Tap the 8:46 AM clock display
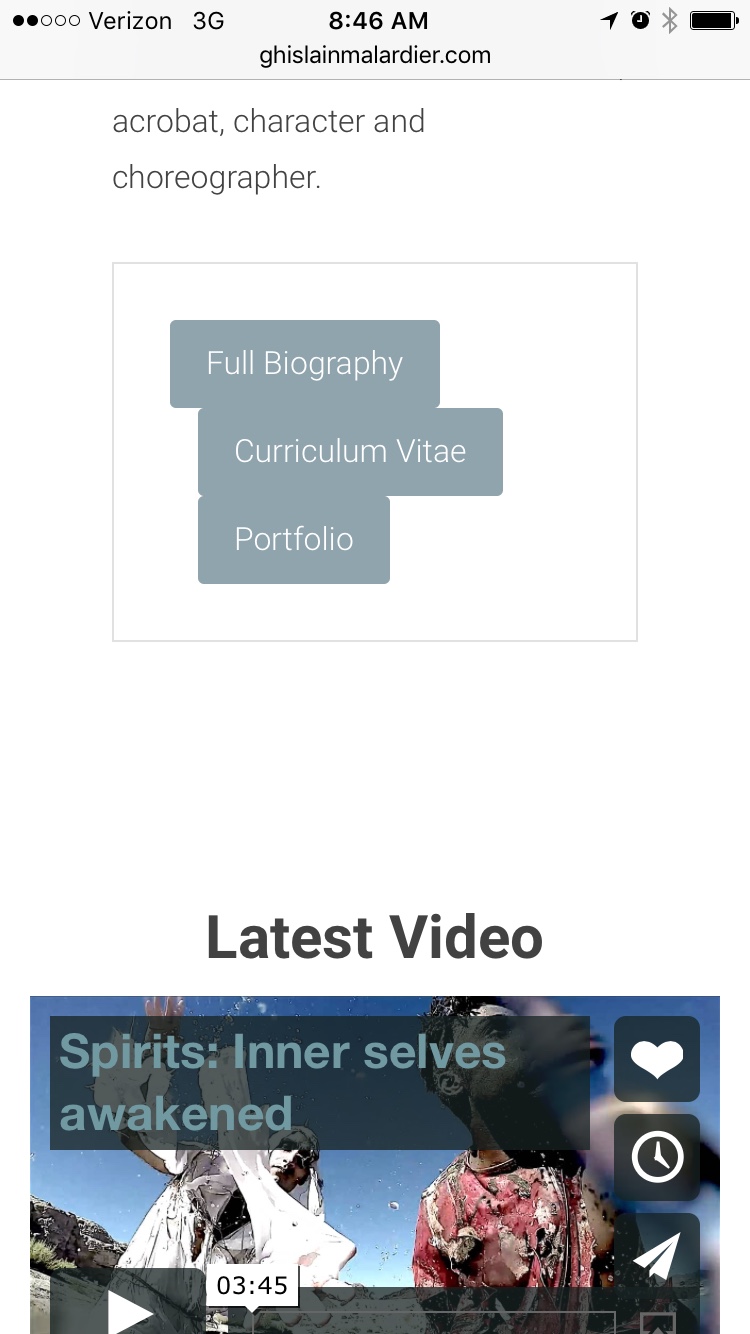 375,19
